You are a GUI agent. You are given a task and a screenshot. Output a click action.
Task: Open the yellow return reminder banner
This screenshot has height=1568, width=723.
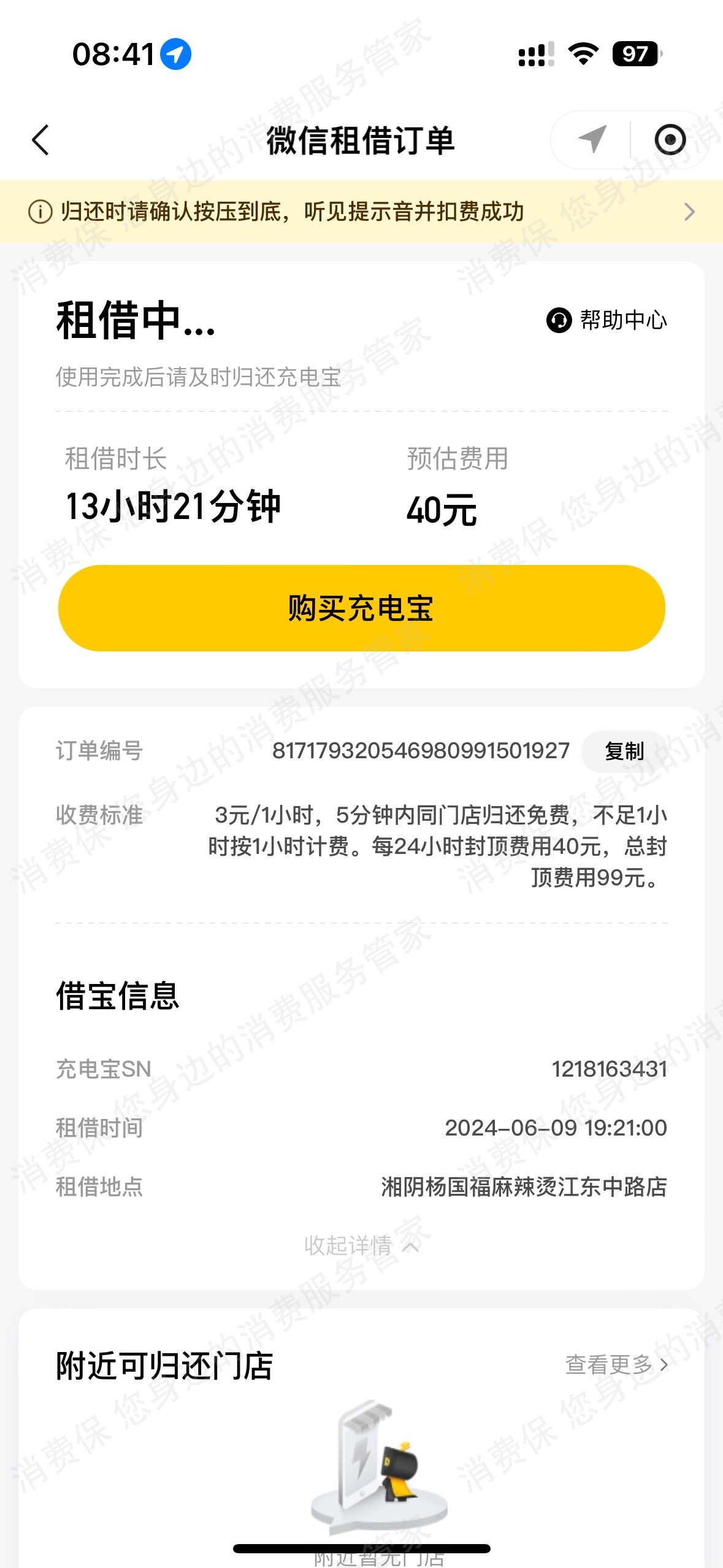click(x=361, y=212)
